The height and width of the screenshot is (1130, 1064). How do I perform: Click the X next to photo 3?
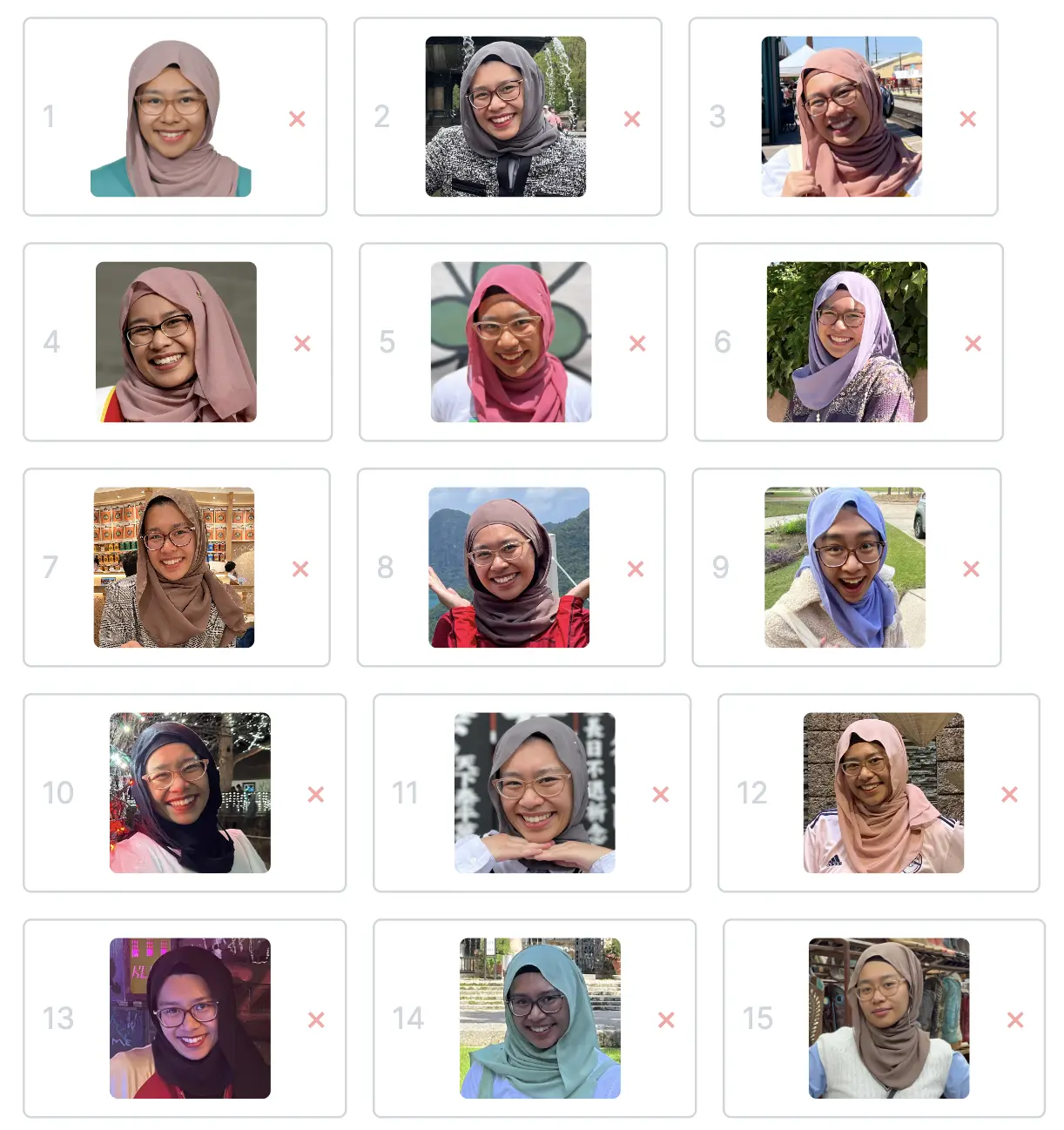[967, 118]
